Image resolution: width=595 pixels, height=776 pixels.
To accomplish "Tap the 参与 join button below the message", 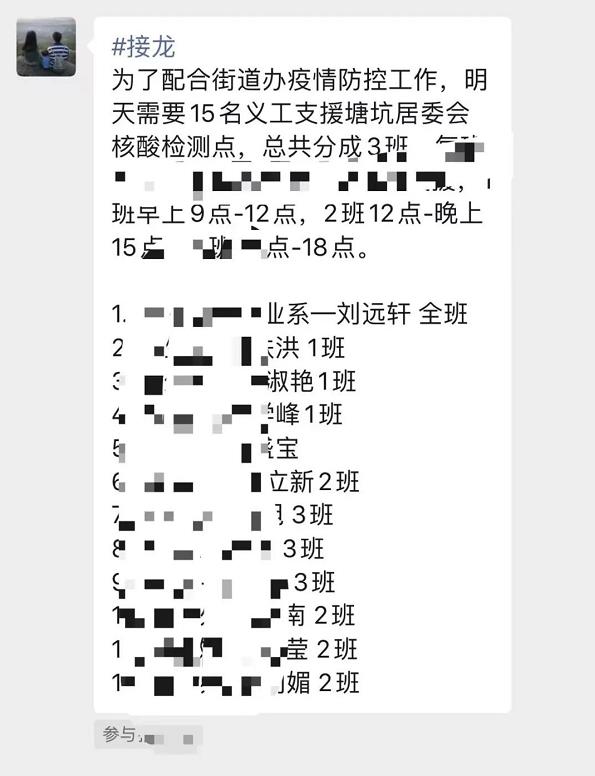I will (x=148, y=735).
